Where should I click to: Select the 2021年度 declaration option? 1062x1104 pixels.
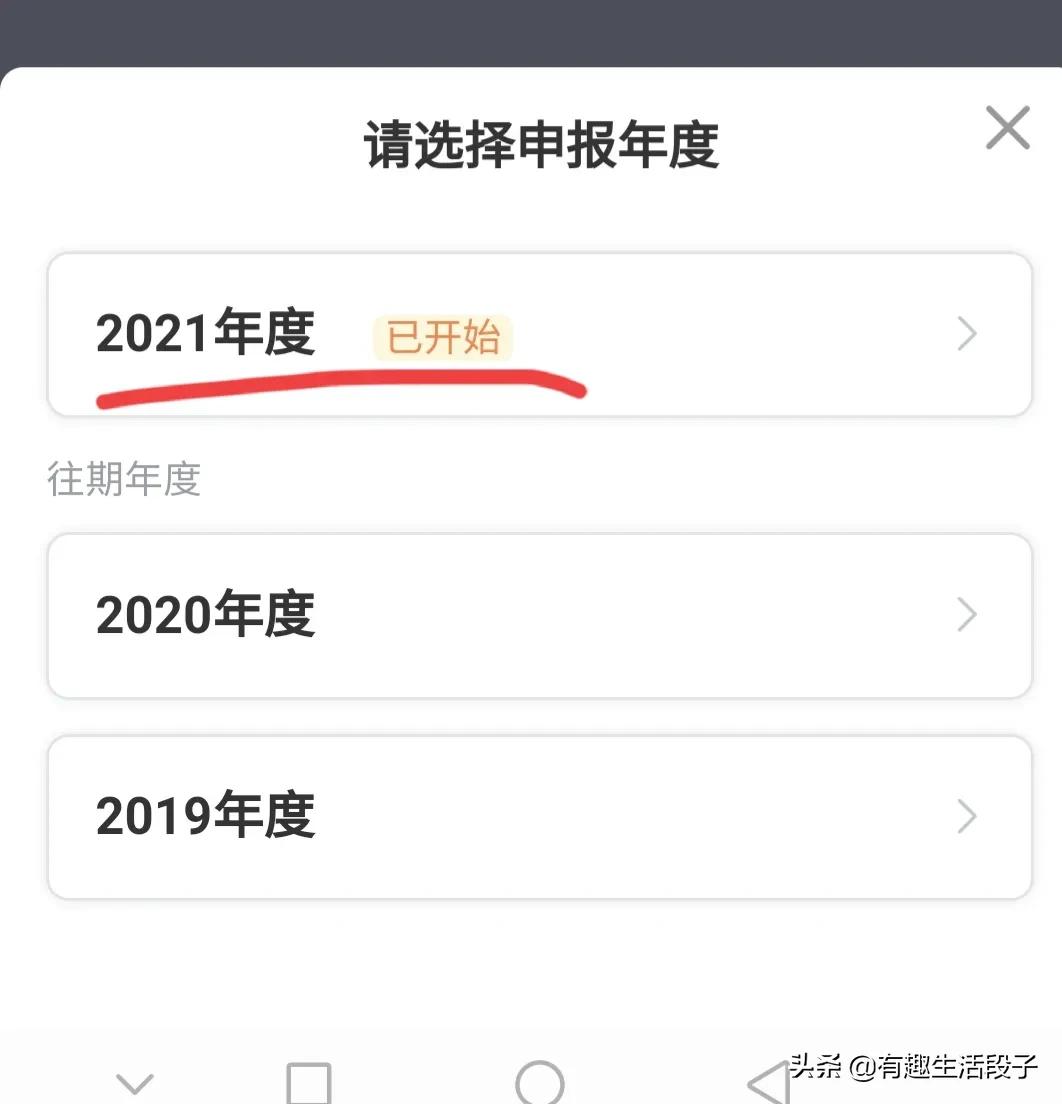[x=205, y=333]
